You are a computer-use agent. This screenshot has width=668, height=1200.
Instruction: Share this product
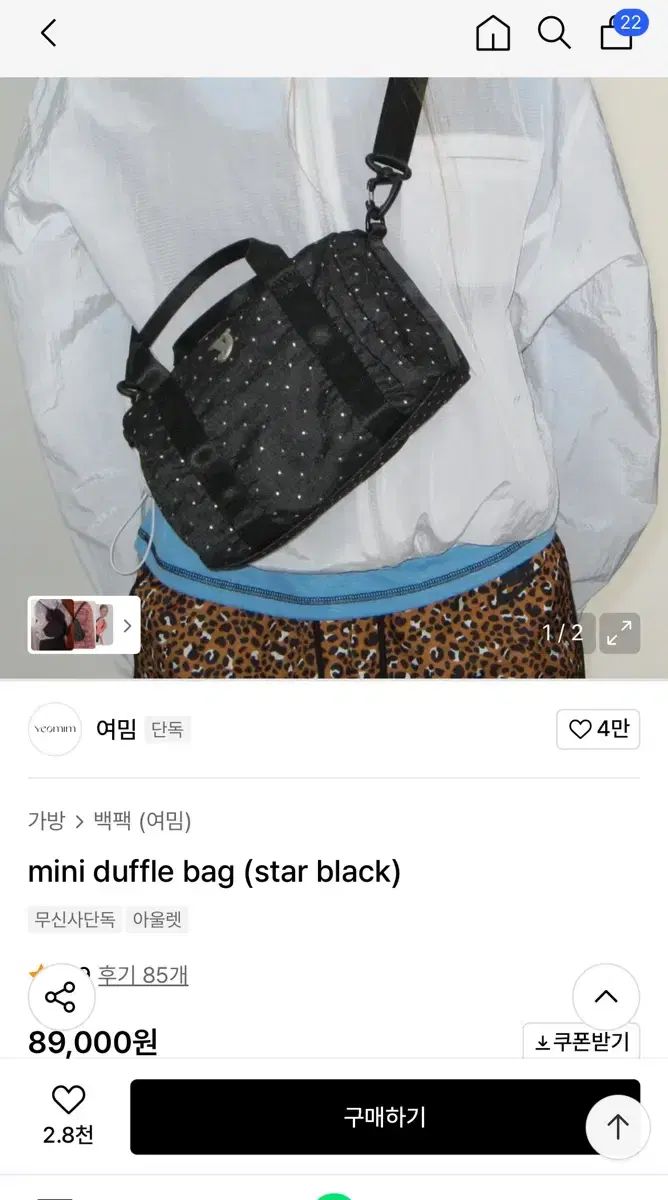61,996
